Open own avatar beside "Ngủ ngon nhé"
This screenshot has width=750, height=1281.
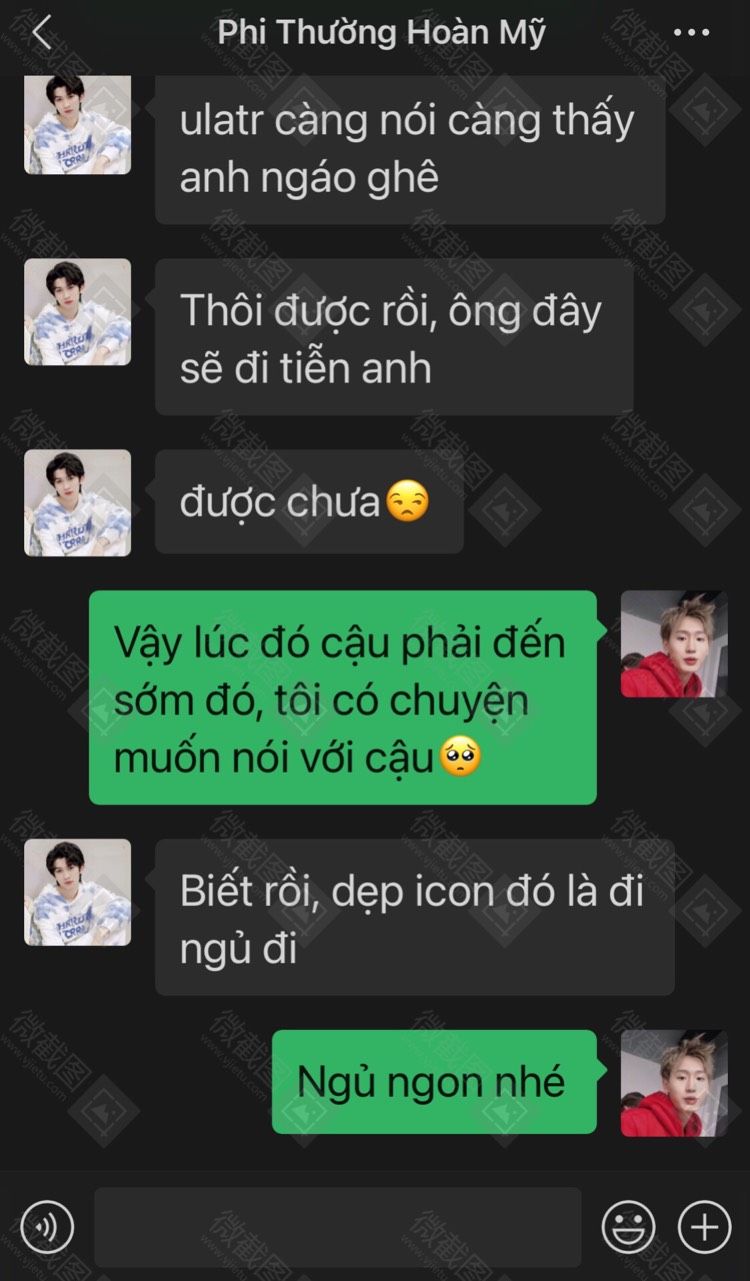point(674,1083)
